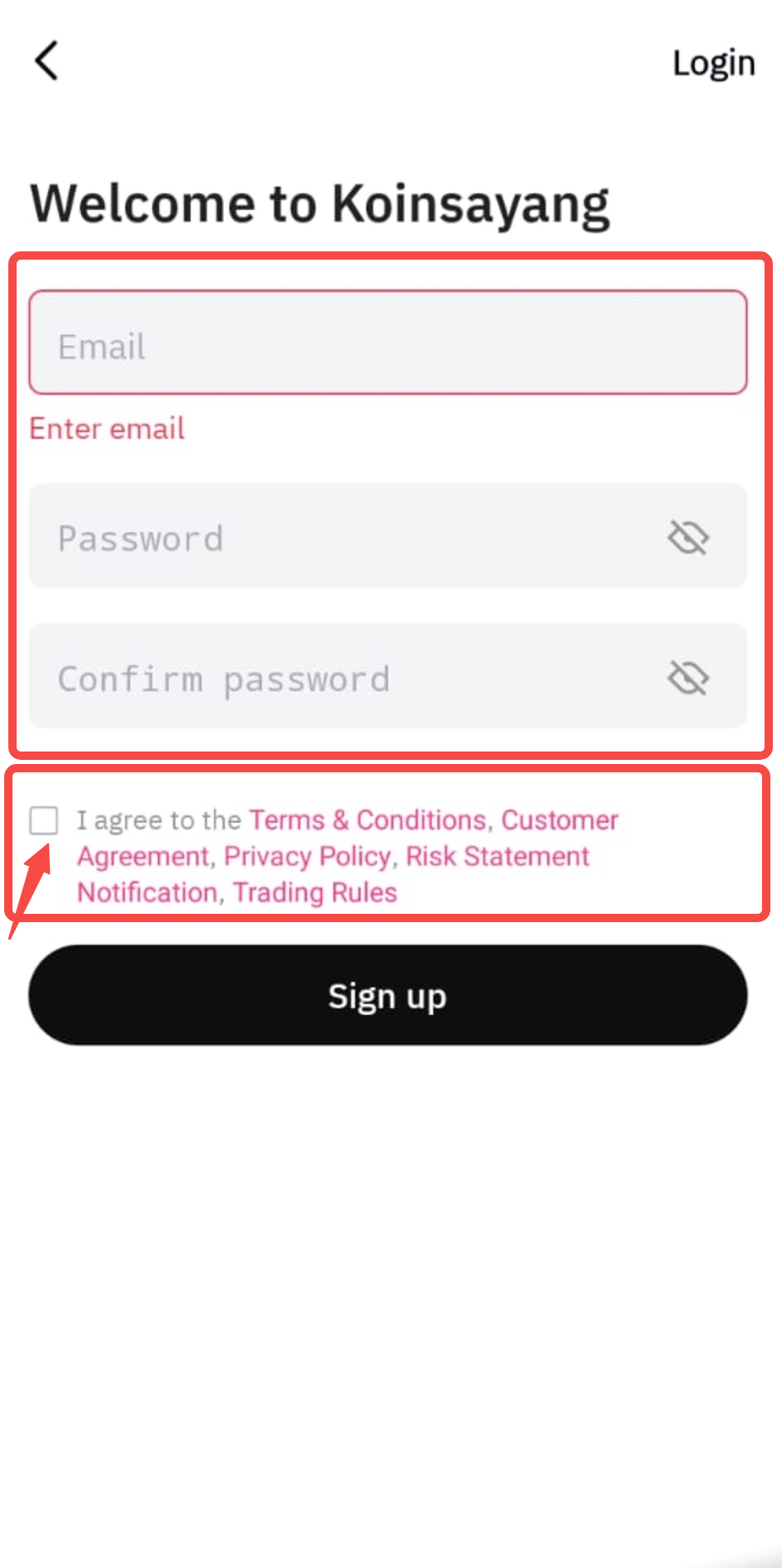Select the Confirm password field

coord(349,677)
